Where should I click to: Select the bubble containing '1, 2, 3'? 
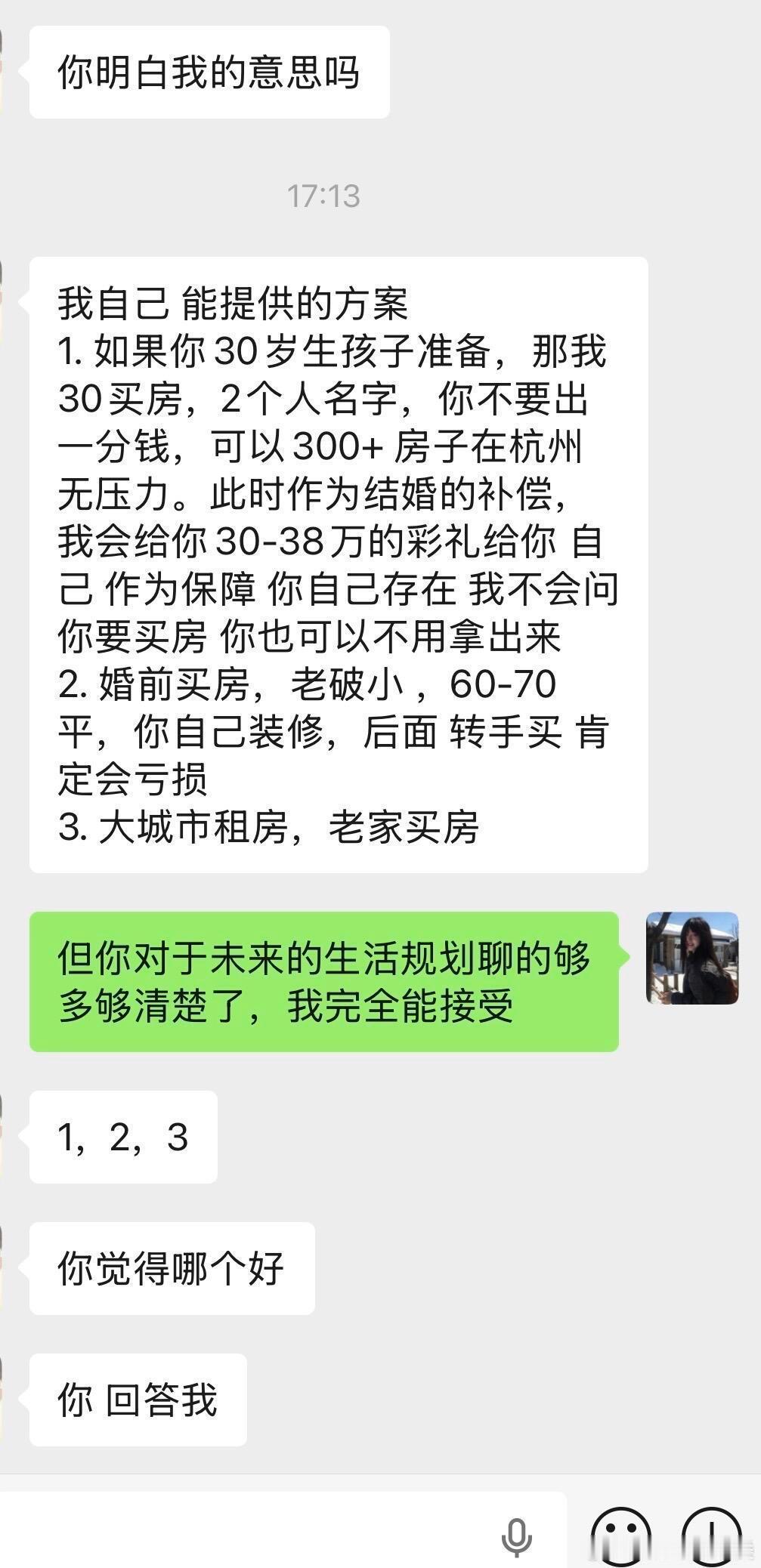click(x=121, y=1137)
